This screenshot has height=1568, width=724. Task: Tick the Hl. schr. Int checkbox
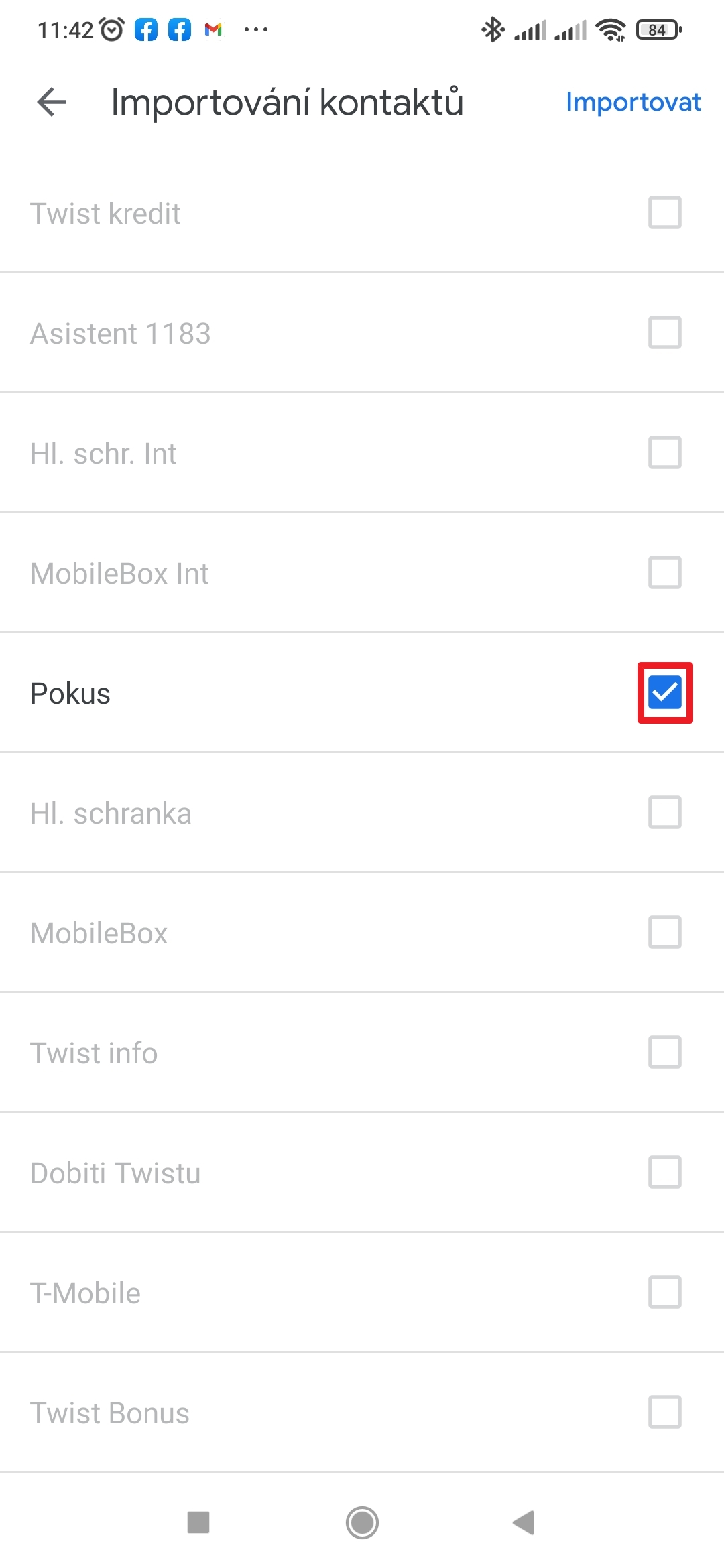pyautogui.click(x=664, y=453)
